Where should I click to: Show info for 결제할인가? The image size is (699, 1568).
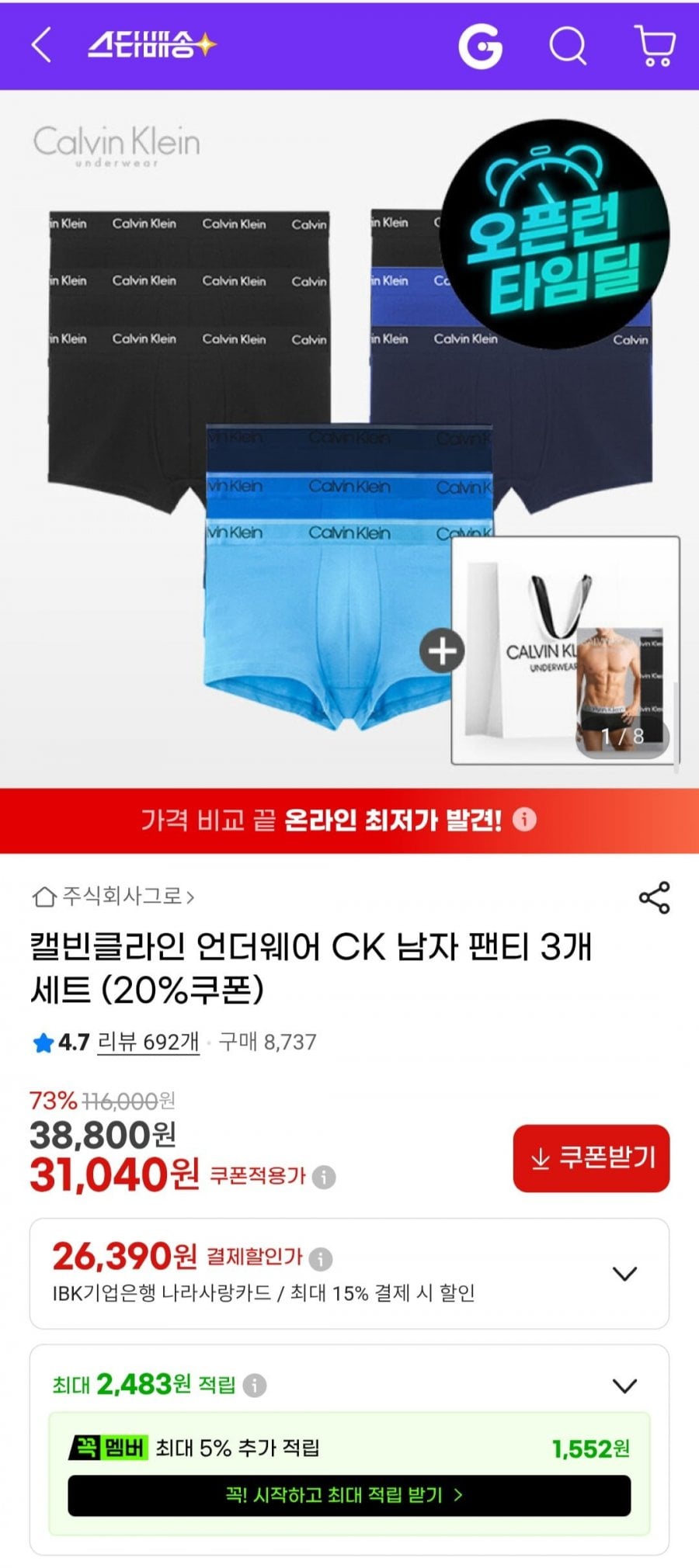321,1258
